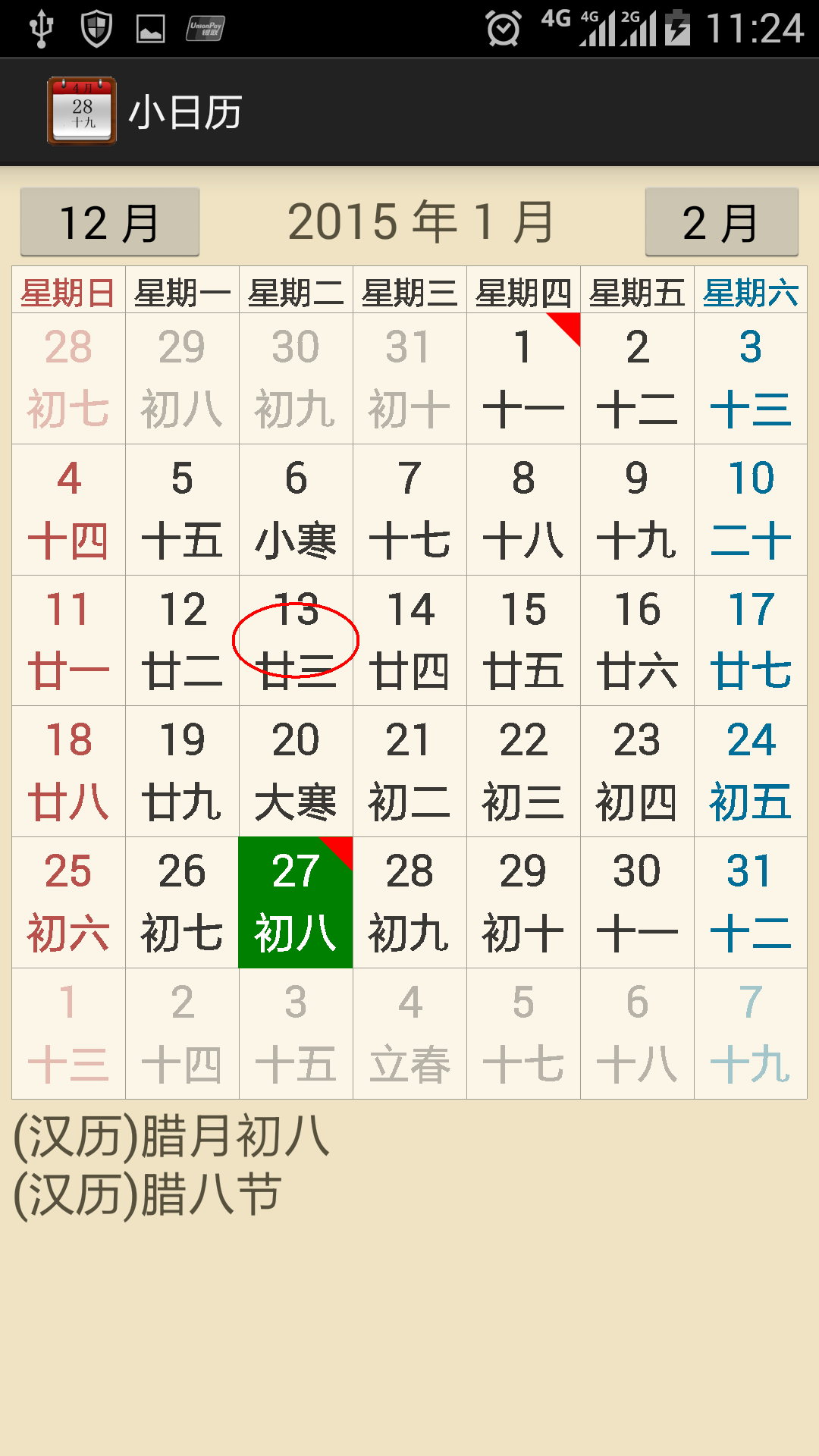Go to next month 2月
The height and width of the screenshot is (1456, 819).
point(721,222)
